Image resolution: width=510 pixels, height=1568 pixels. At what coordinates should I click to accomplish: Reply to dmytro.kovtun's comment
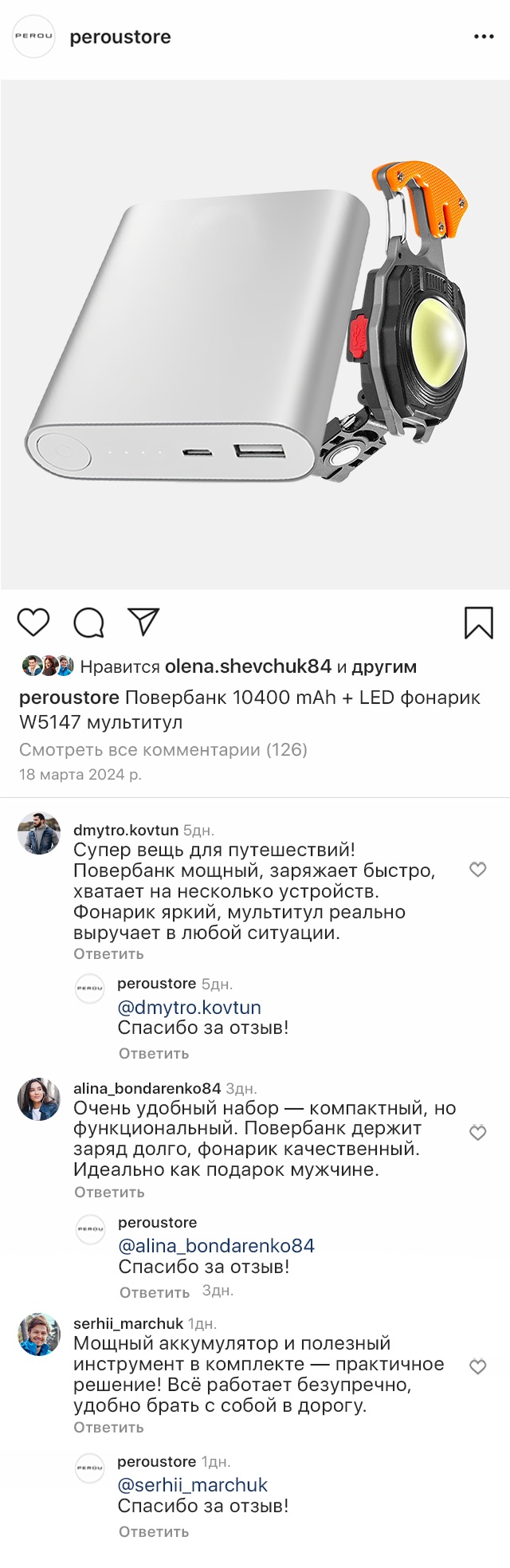[108, 954]
